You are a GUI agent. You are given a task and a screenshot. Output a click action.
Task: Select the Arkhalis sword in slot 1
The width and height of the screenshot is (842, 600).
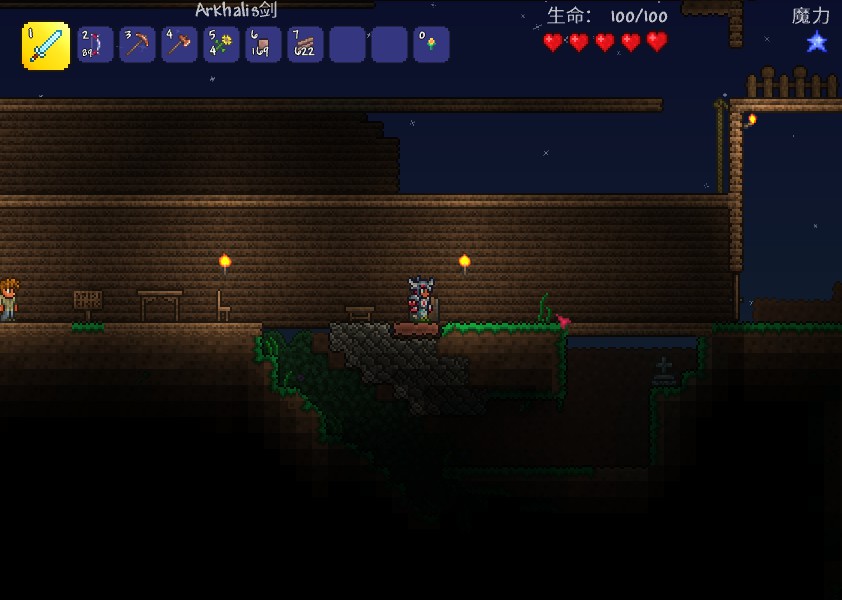point(46,46)
